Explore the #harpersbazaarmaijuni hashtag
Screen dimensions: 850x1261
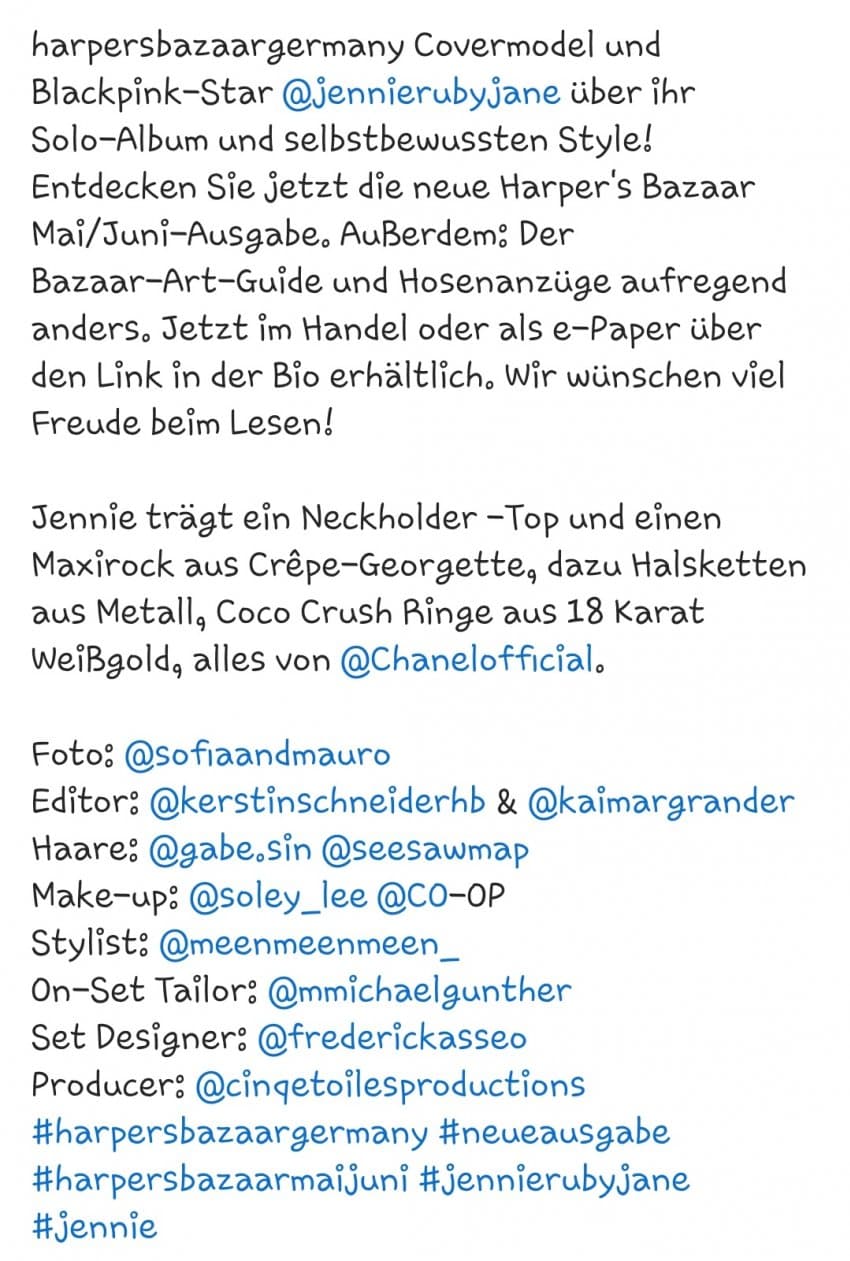point(220,1179)
